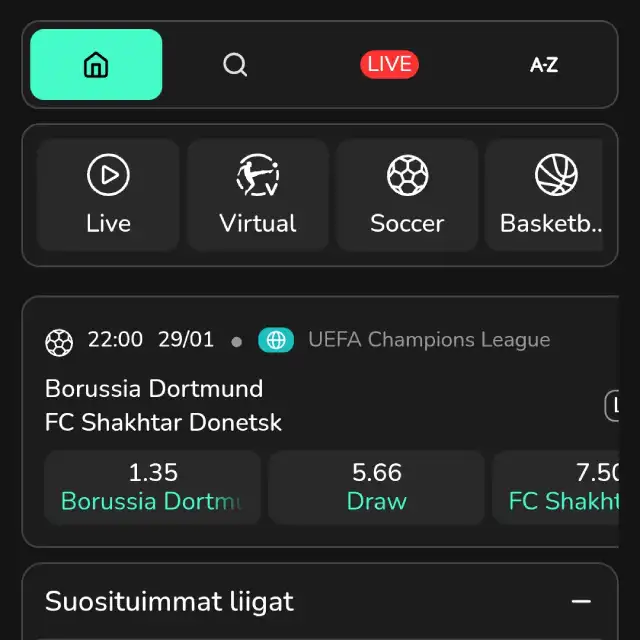This screenshot has height=640, width=640.
Task: Pick the Draw odds 5.66
Action: pyautogui.click(x=377, y=487)
